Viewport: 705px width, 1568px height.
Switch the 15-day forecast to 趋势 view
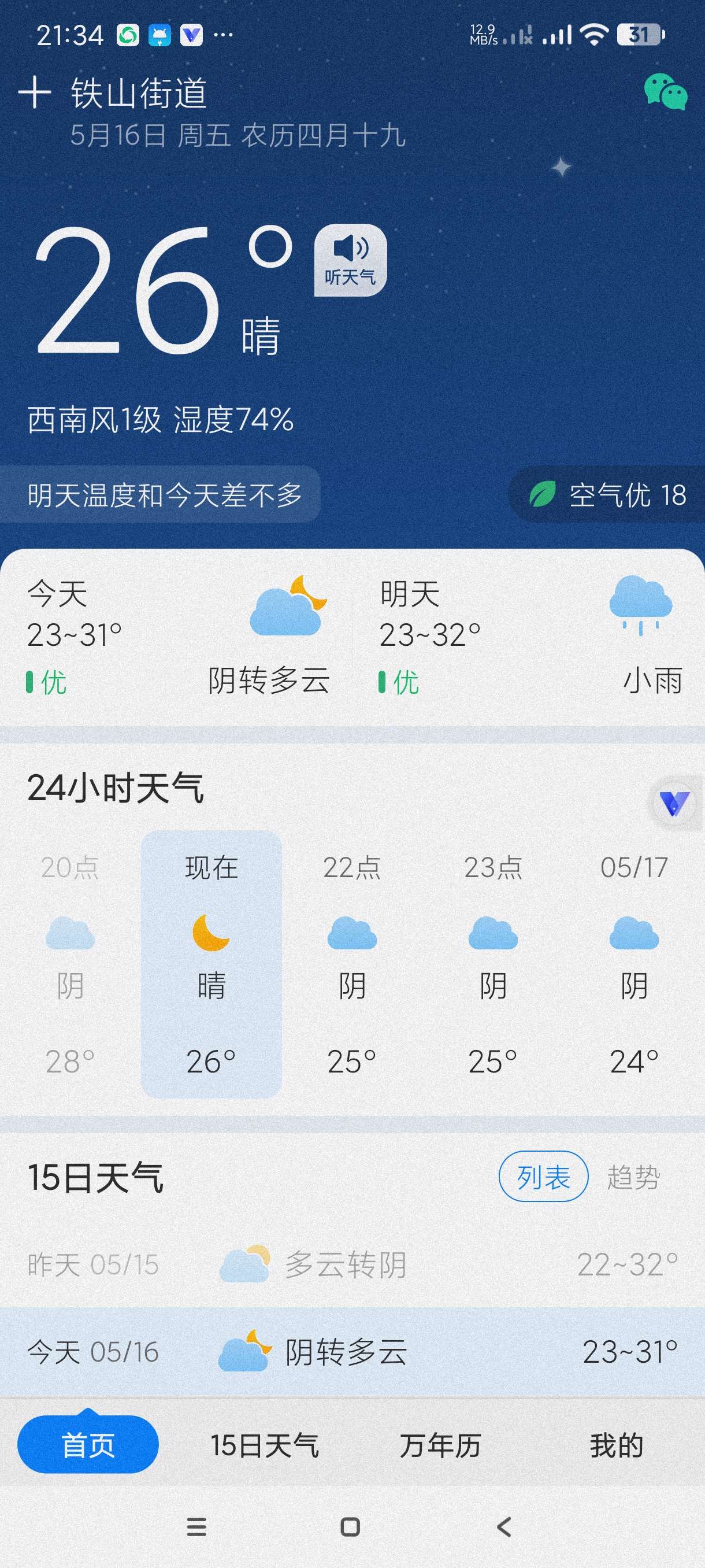coord(633,1177)
